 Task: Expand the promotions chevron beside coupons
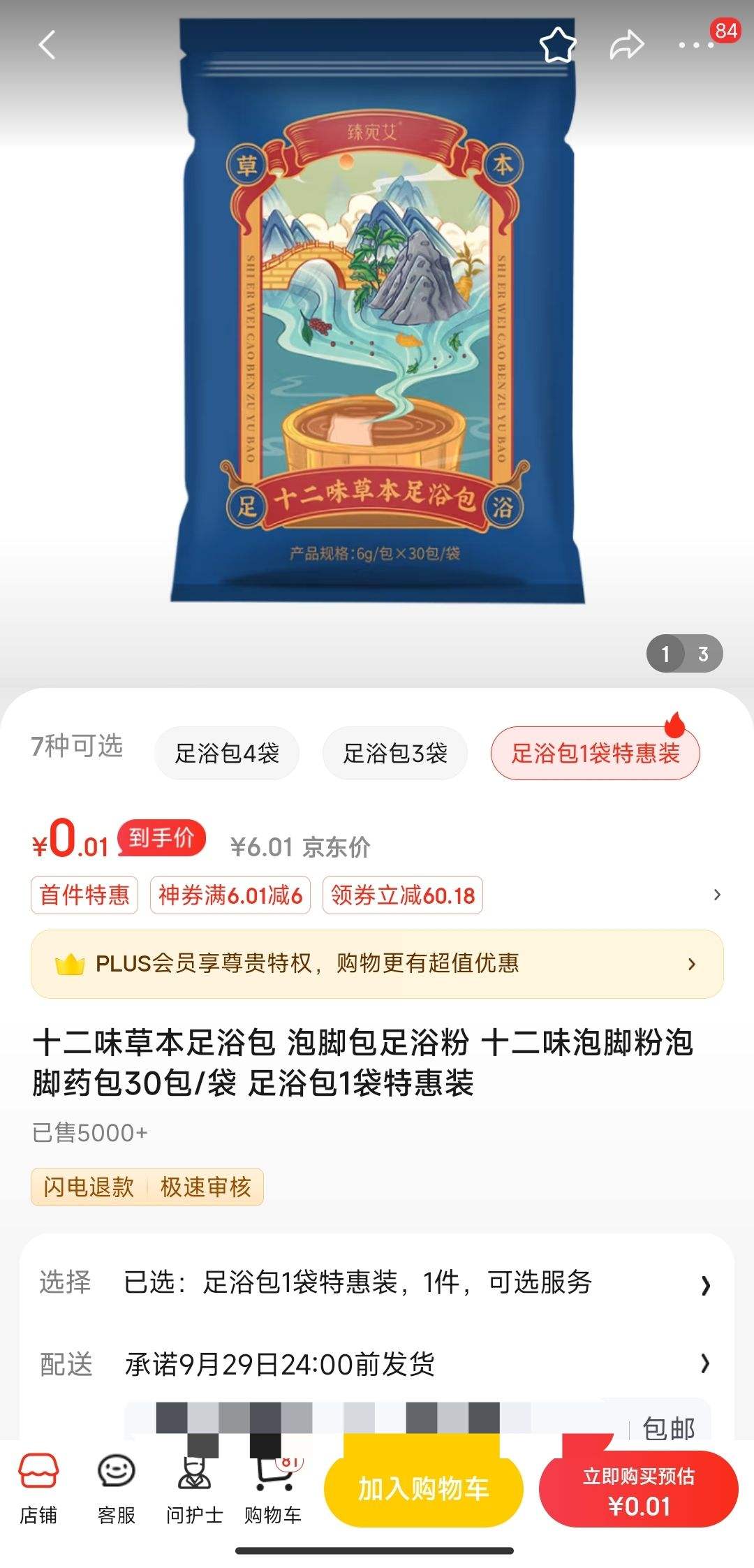716,895
